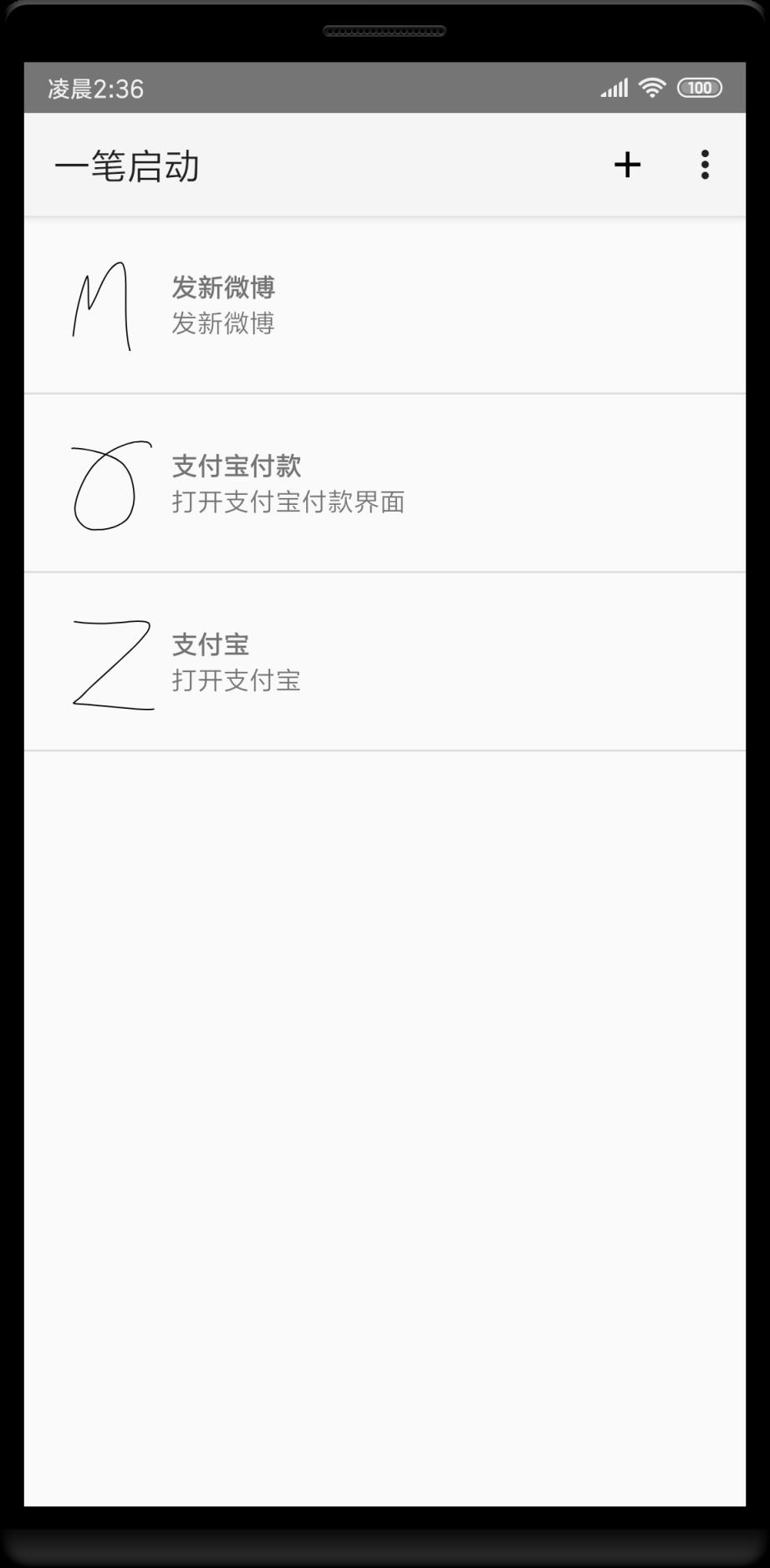Viewport: 770px width, 1568px height.
Task: Tap the status bar area
Action: [385, 87]
